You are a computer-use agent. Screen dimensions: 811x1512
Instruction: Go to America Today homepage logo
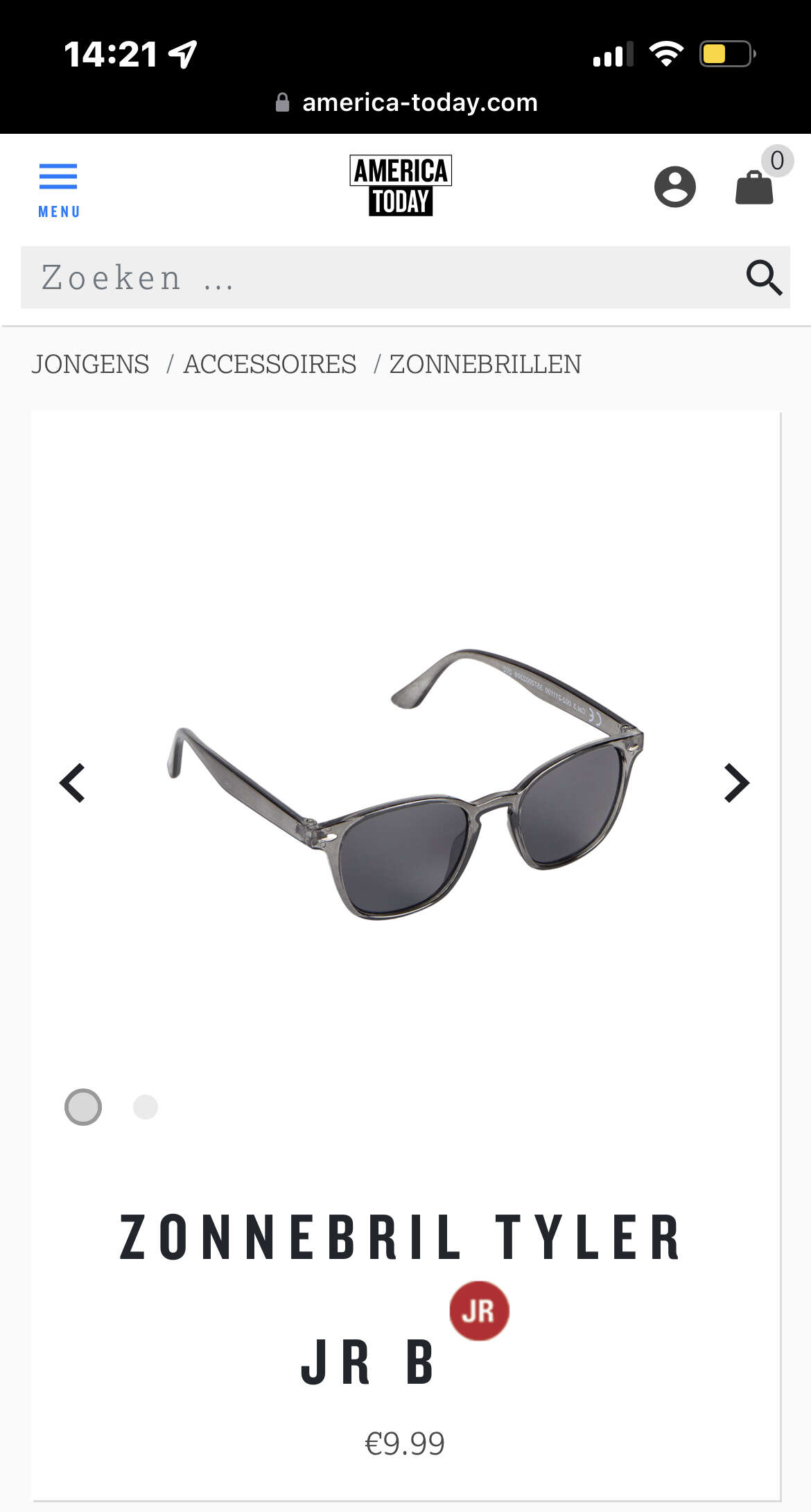pos(401,186)
